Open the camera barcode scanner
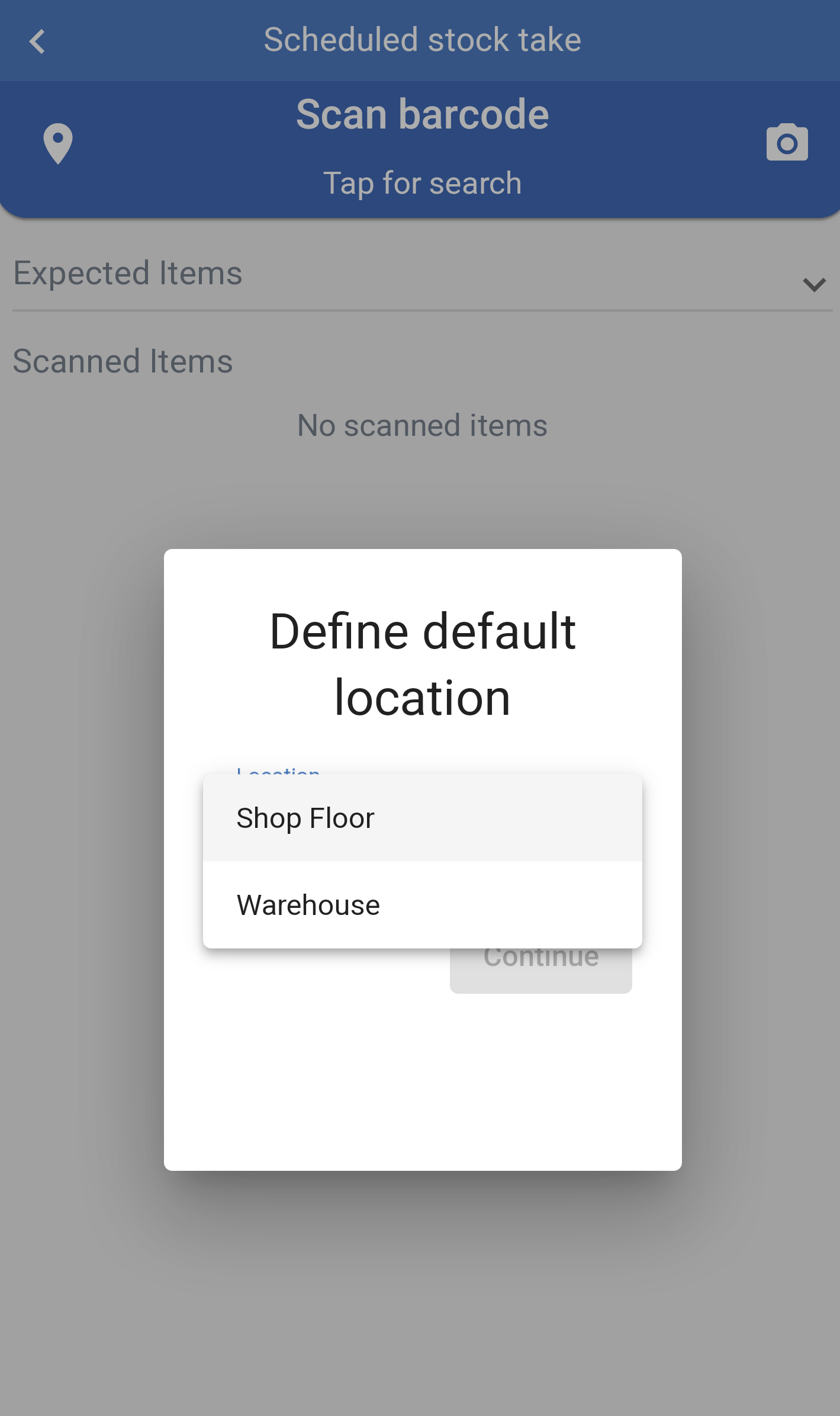Screen dimensions: 840x1416 (787, 143)
